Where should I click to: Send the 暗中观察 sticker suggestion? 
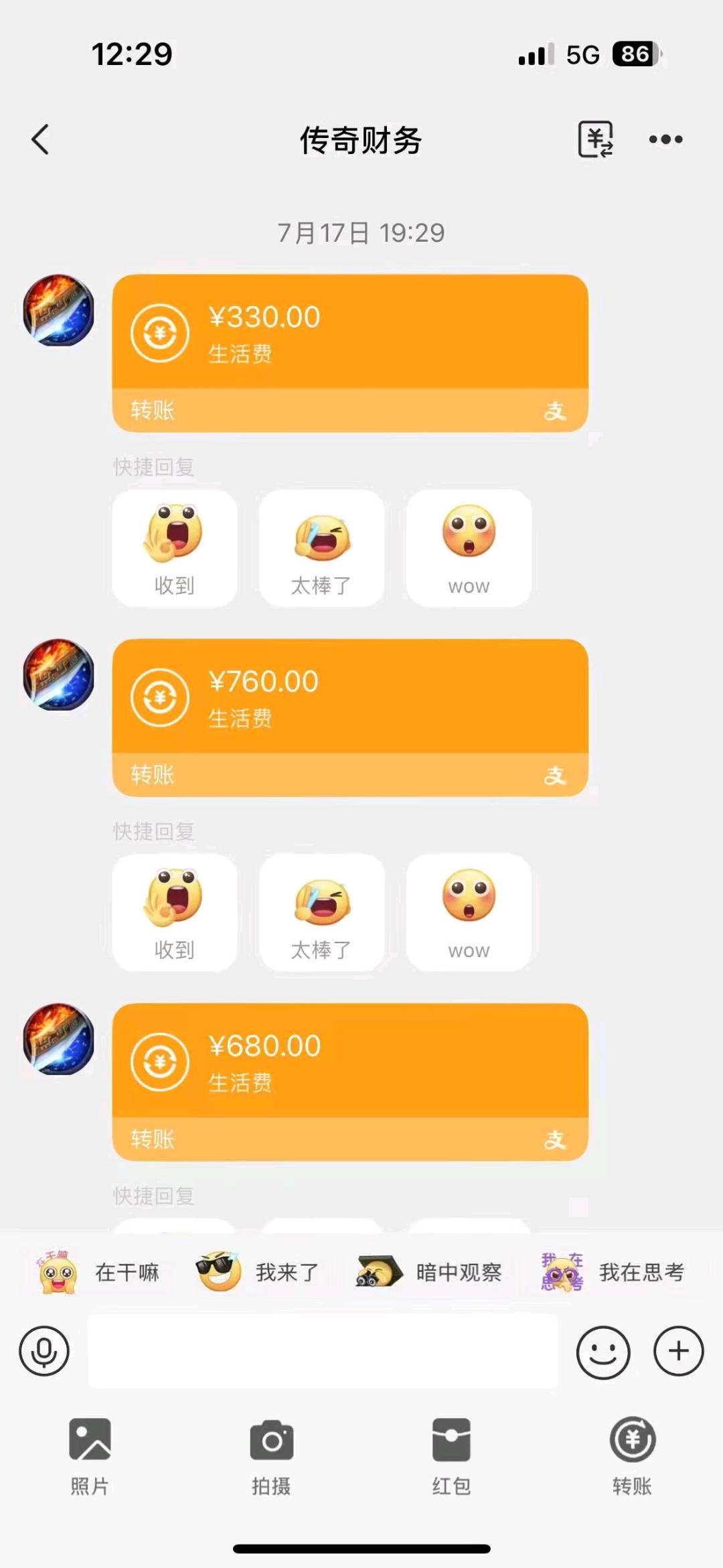click(x=428, y=1272)
